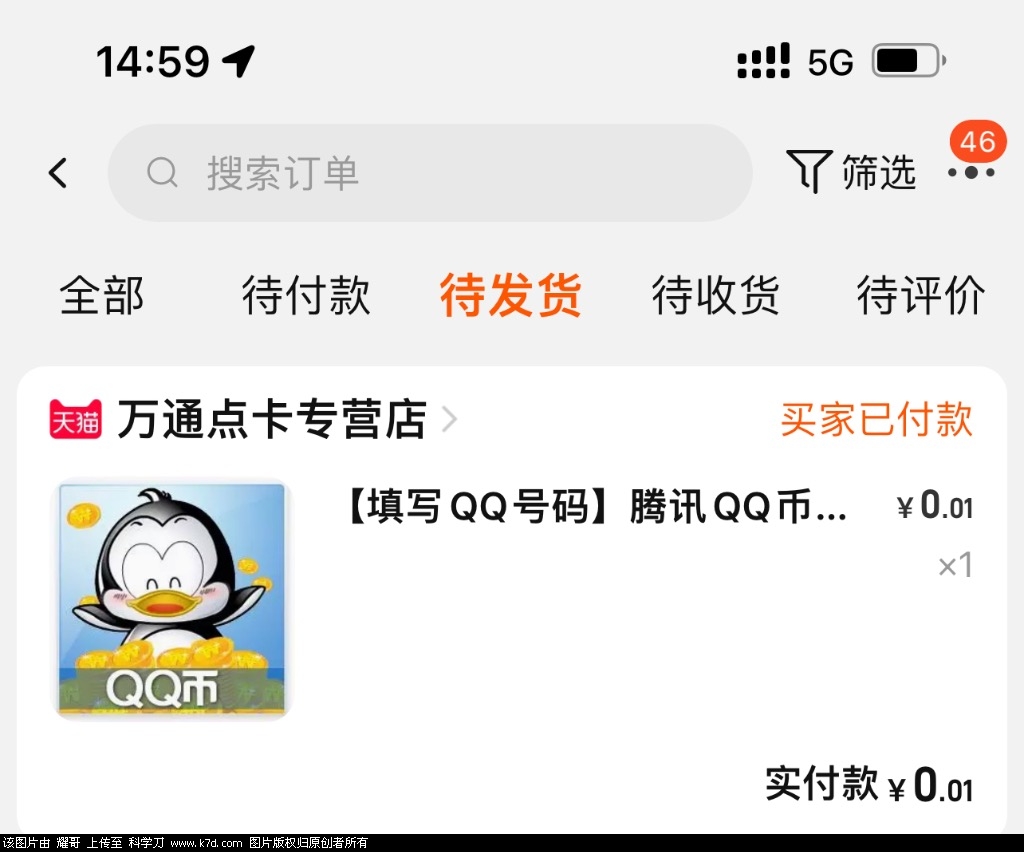Viewport: 1024px width, 852px height.
Task: Open the 筛选 filter options
Action: click(851, 173)
